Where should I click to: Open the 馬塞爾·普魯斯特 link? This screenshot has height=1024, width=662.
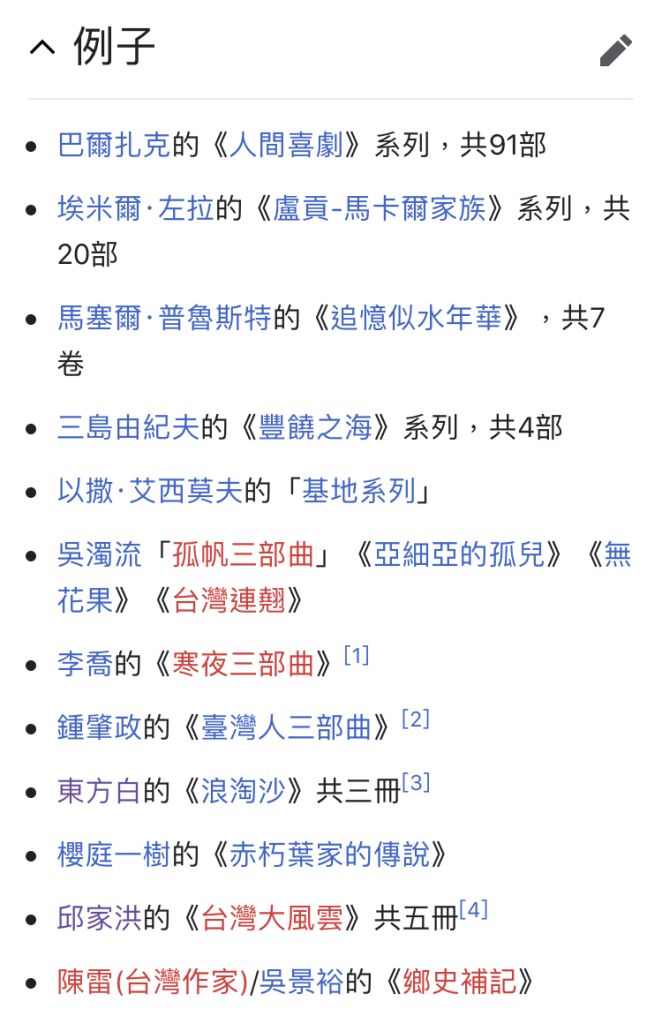click(x=164, y=319)
